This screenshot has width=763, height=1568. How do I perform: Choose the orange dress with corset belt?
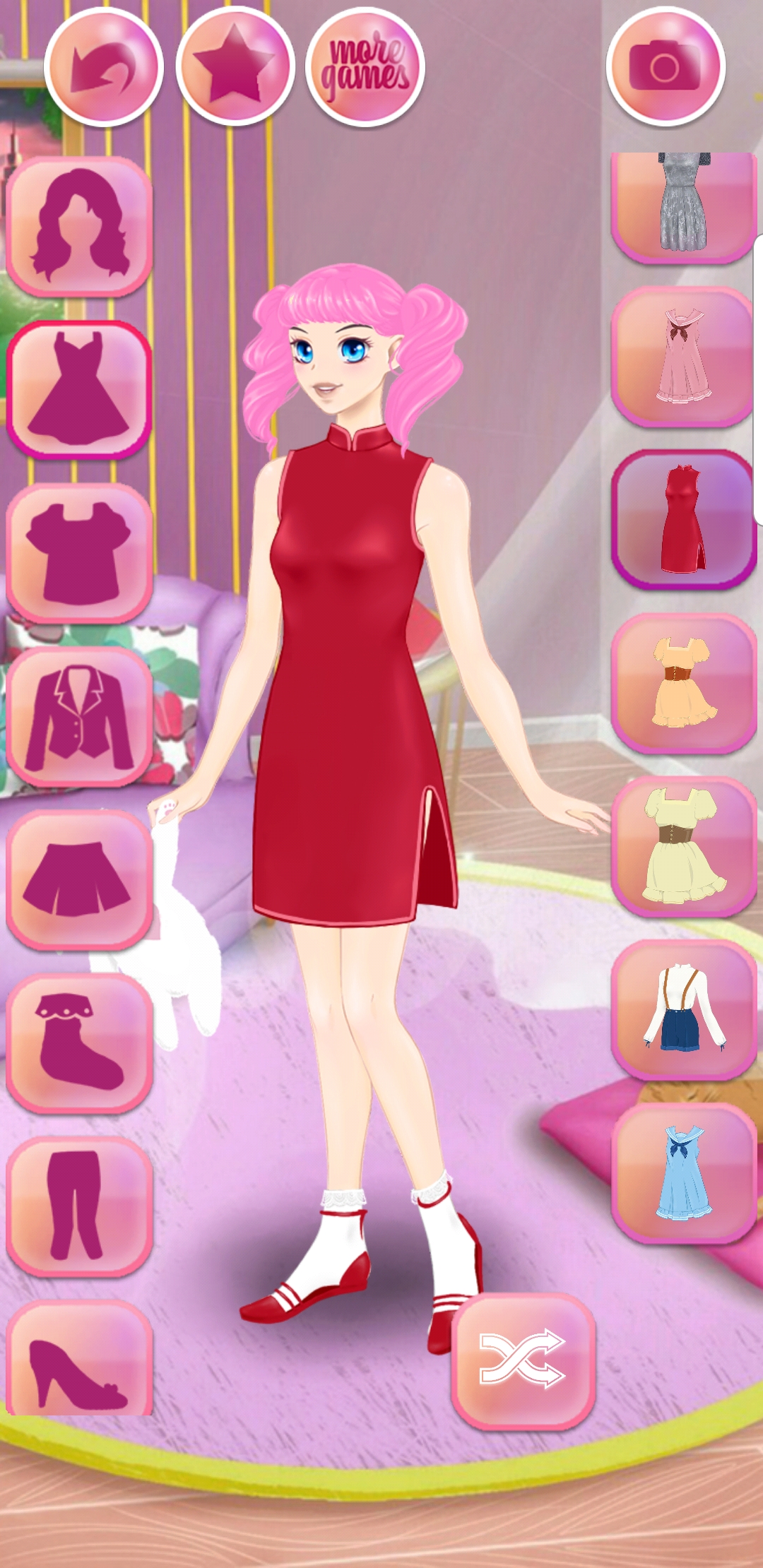pyautogui.click(x=683, y=682)
